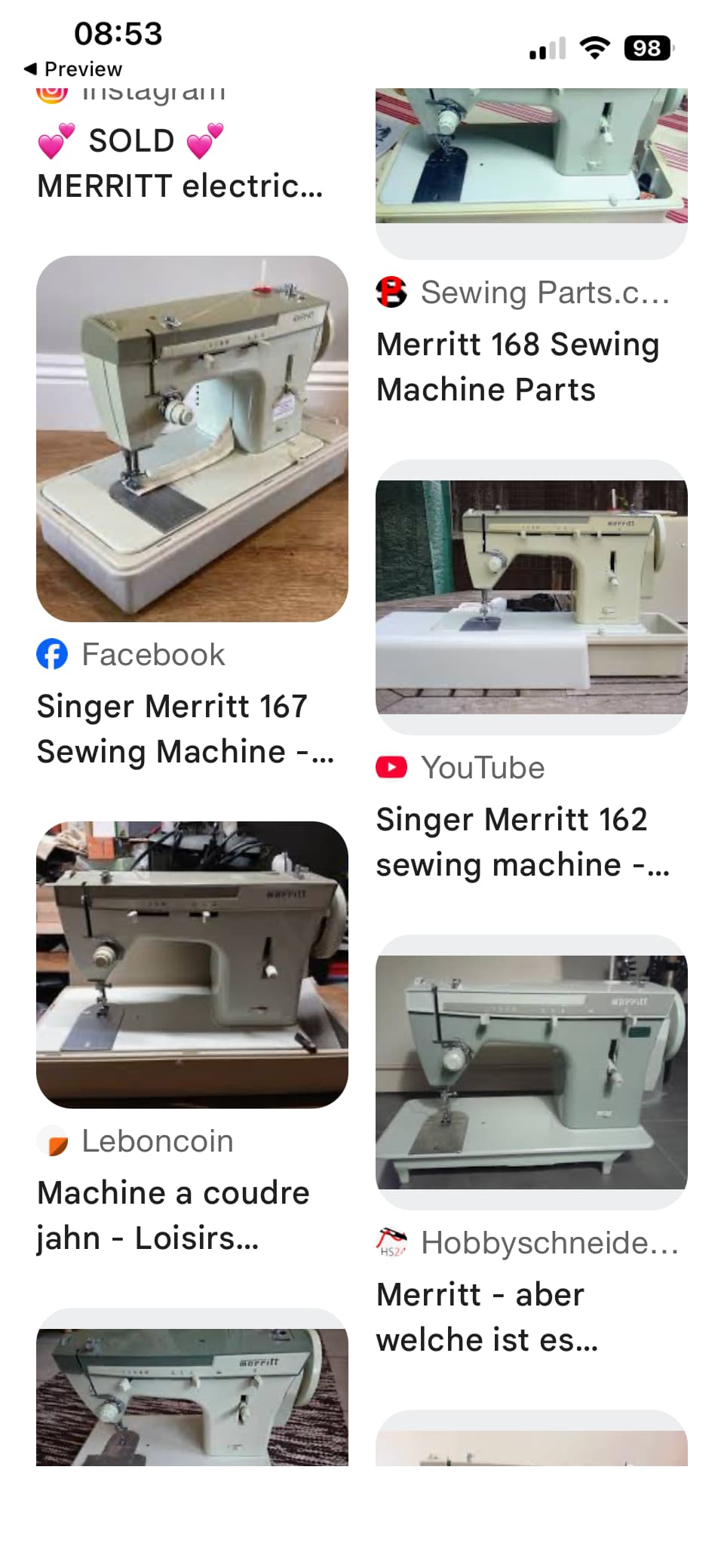View YouTube Singer Merritt 162 result
The height and width of the screenshot is (1568, 724).
531,597
